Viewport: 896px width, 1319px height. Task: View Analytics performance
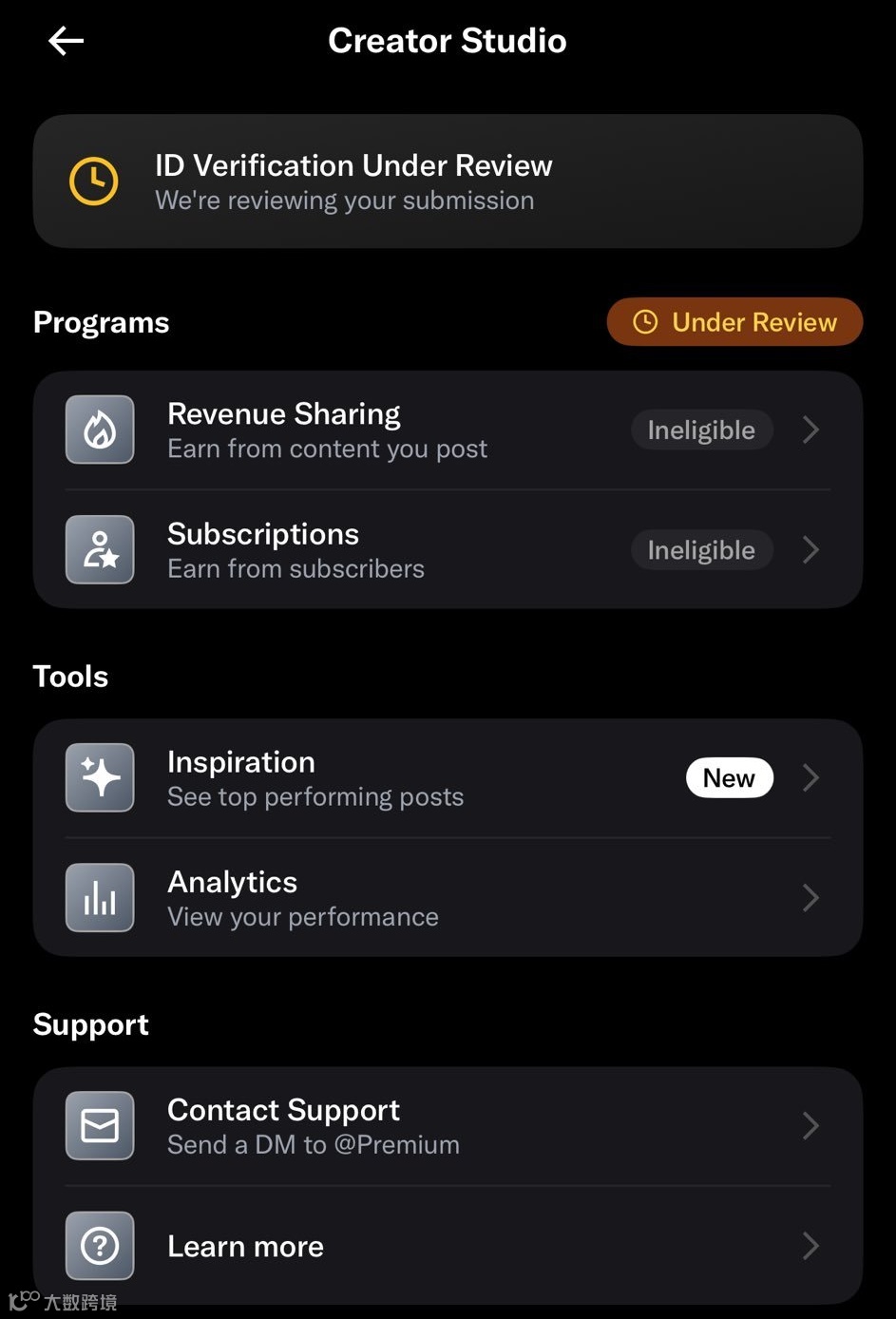point(448,897)
